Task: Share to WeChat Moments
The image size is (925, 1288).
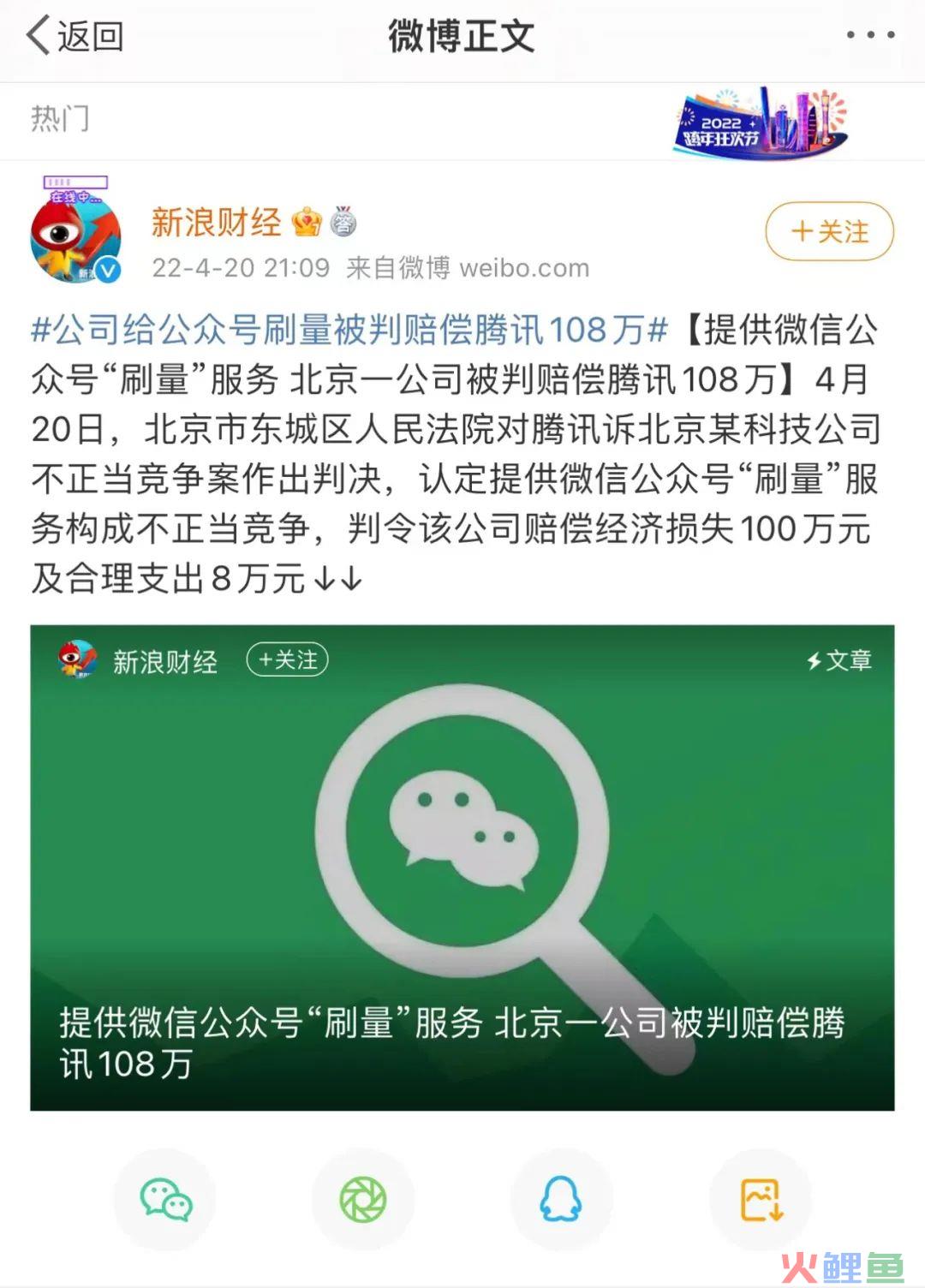Action: (363, 1199)
